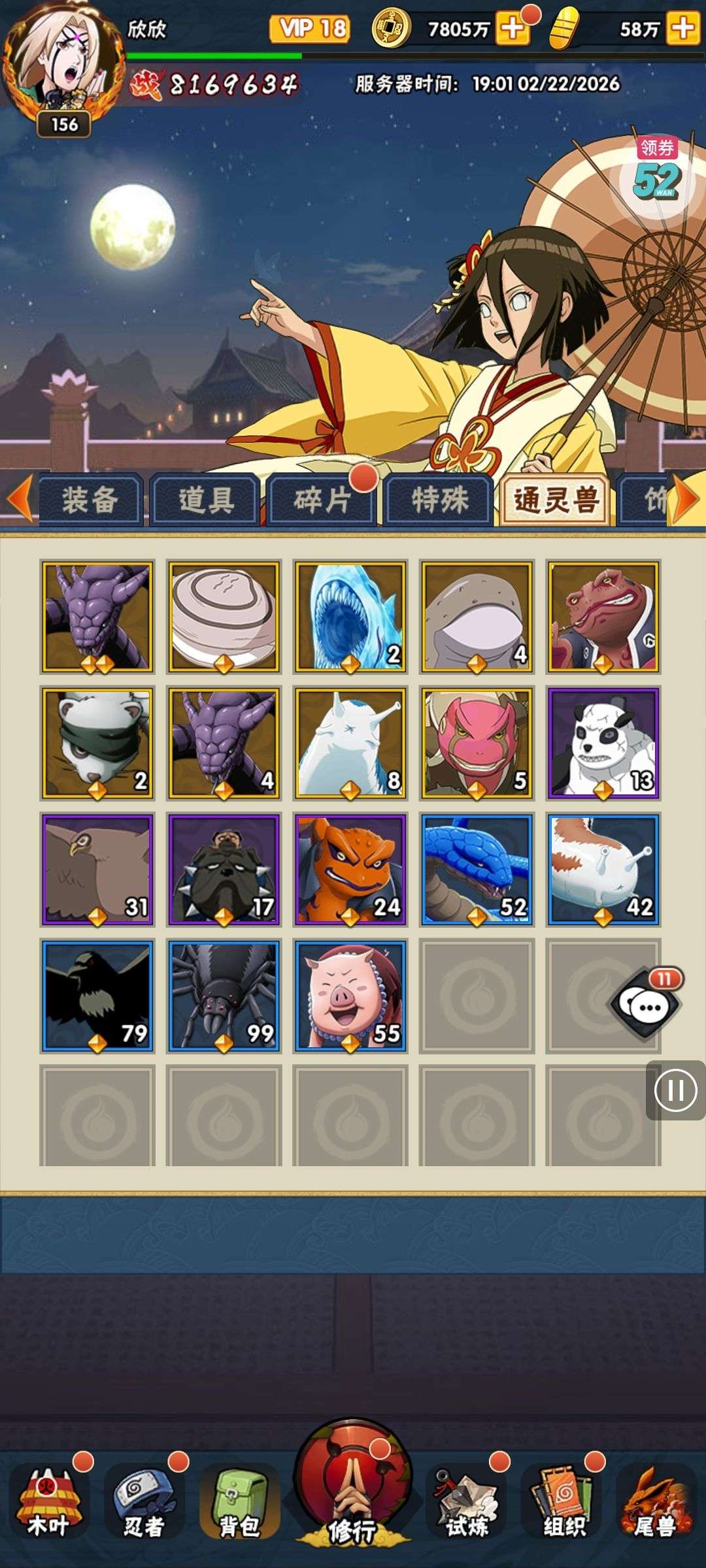Viewport: 706px width, 1568px height.
Task: Add more gold ingots with the plus button
Action: coord(682,29)
